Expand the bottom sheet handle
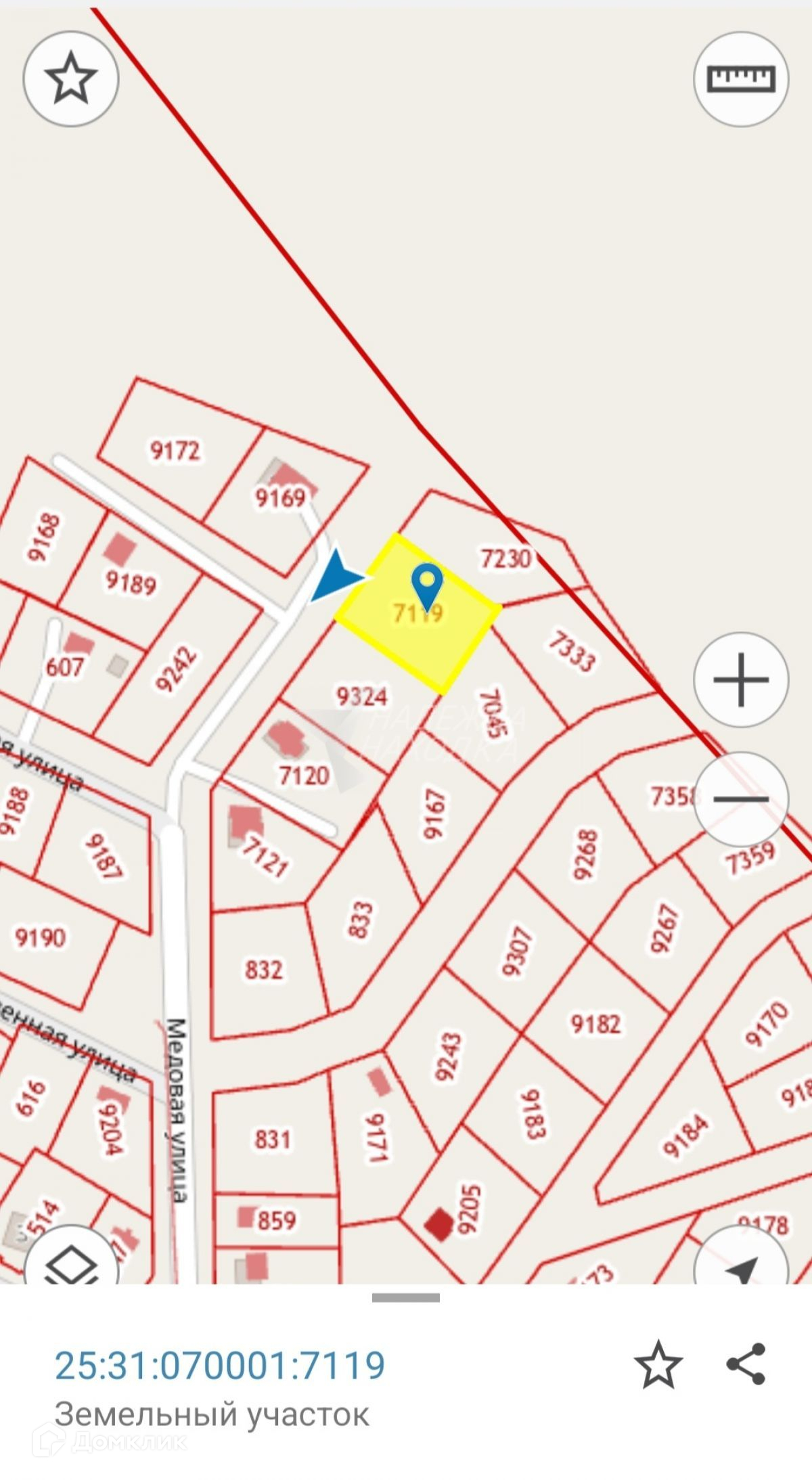 point(405,1297)
